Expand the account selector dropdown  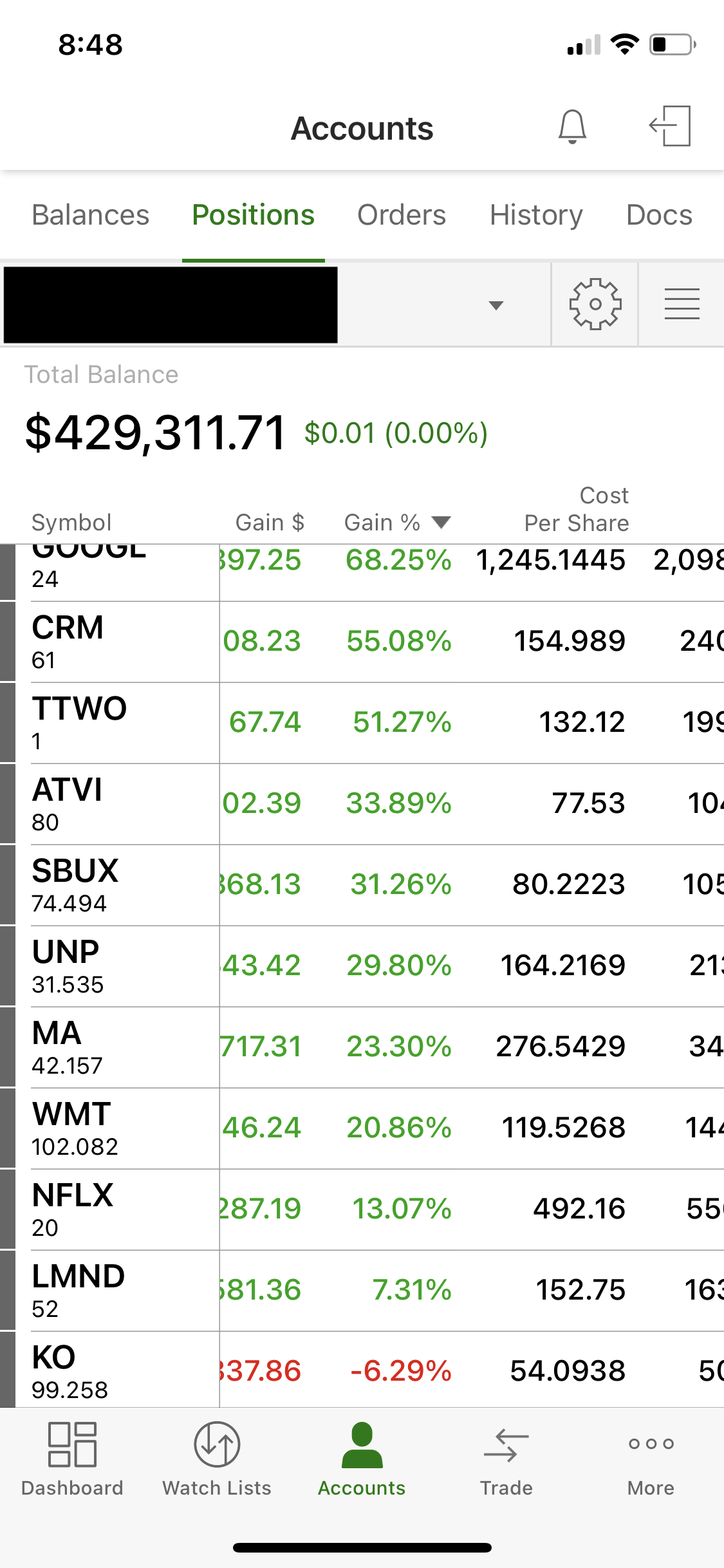tap(275, 304)
